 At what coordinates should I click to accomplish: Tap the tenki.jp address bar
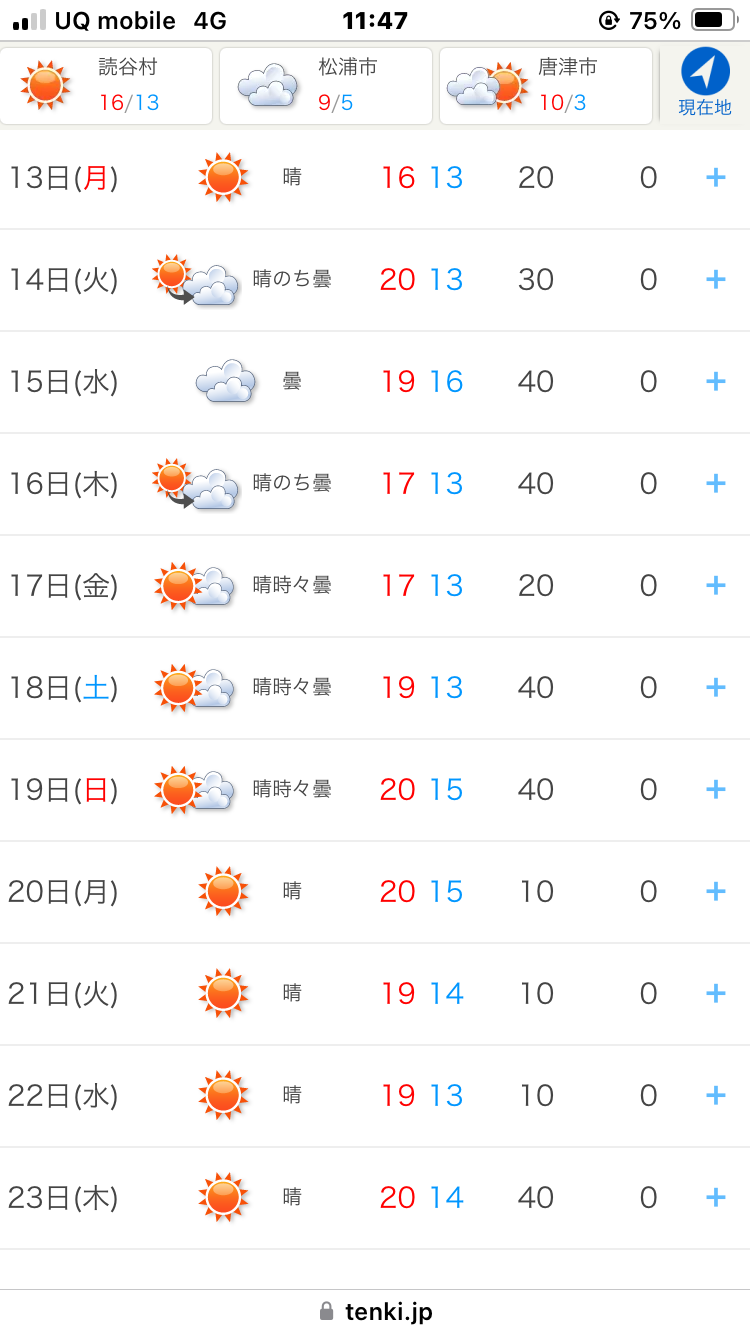click(x=375, y=1312)
